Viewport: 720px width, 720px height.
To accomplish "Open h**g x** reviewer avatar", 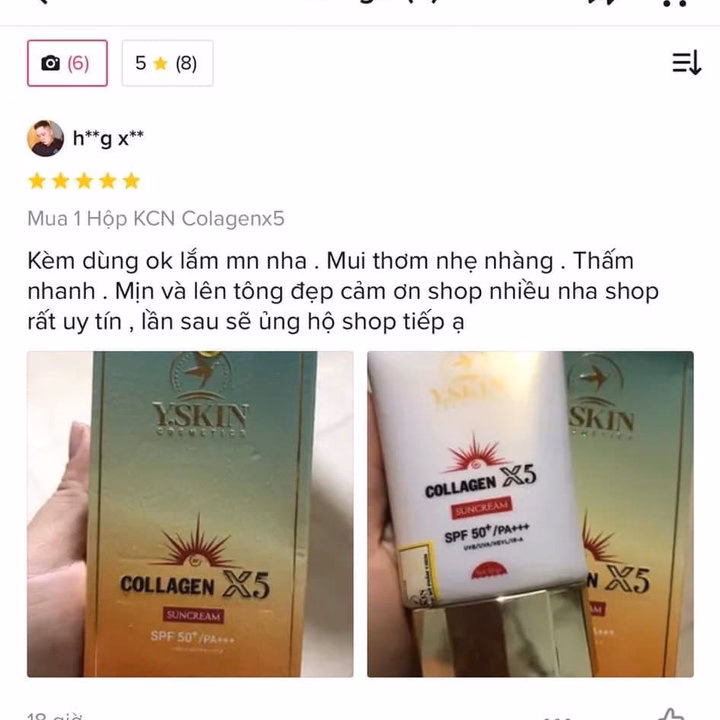I will point(45,138).
